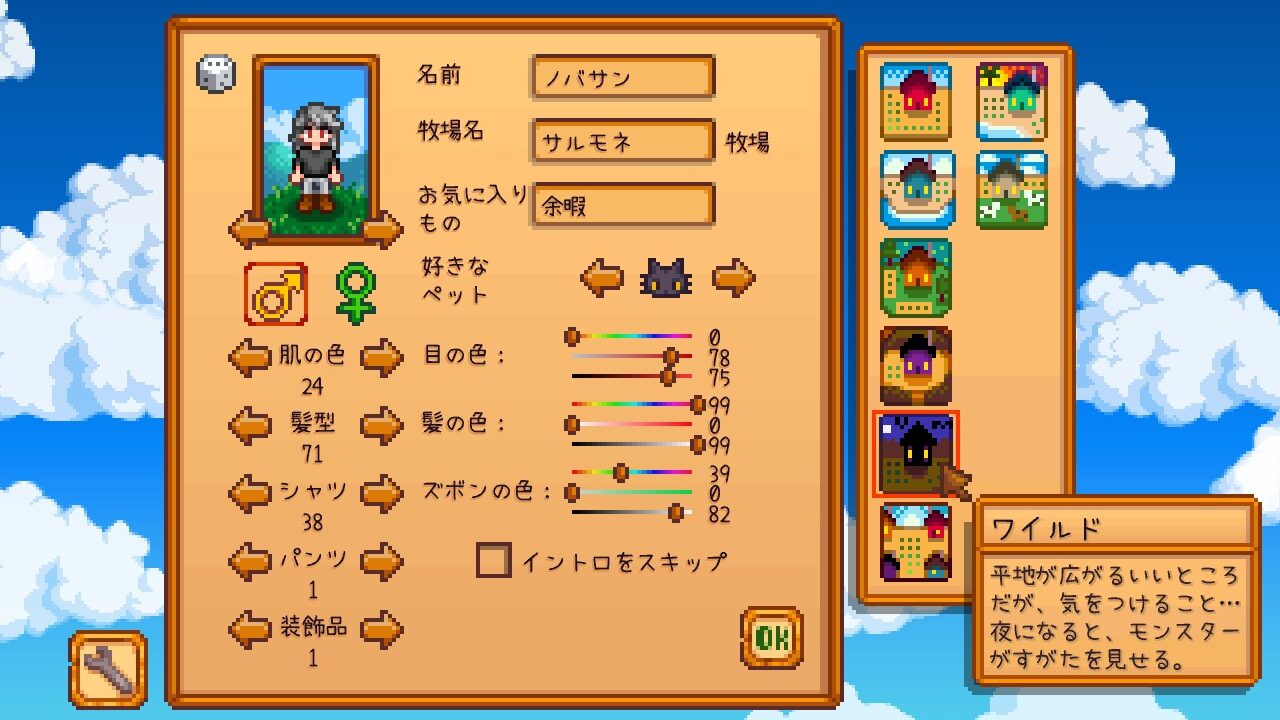Select the female gender symbol
Viewport: 1280px width, 720px height.
point(354,294)
